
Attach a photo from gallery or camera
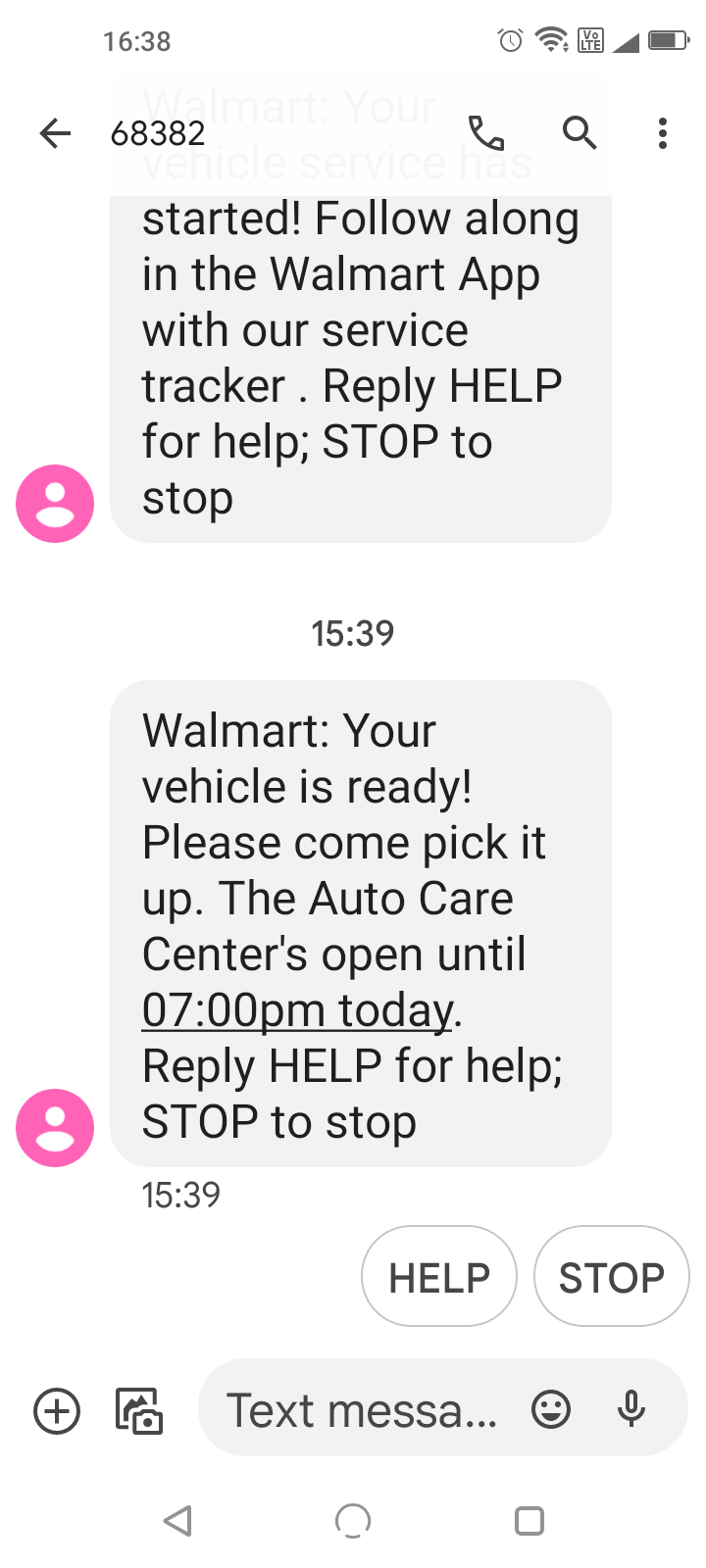[x=139, y=1411]
